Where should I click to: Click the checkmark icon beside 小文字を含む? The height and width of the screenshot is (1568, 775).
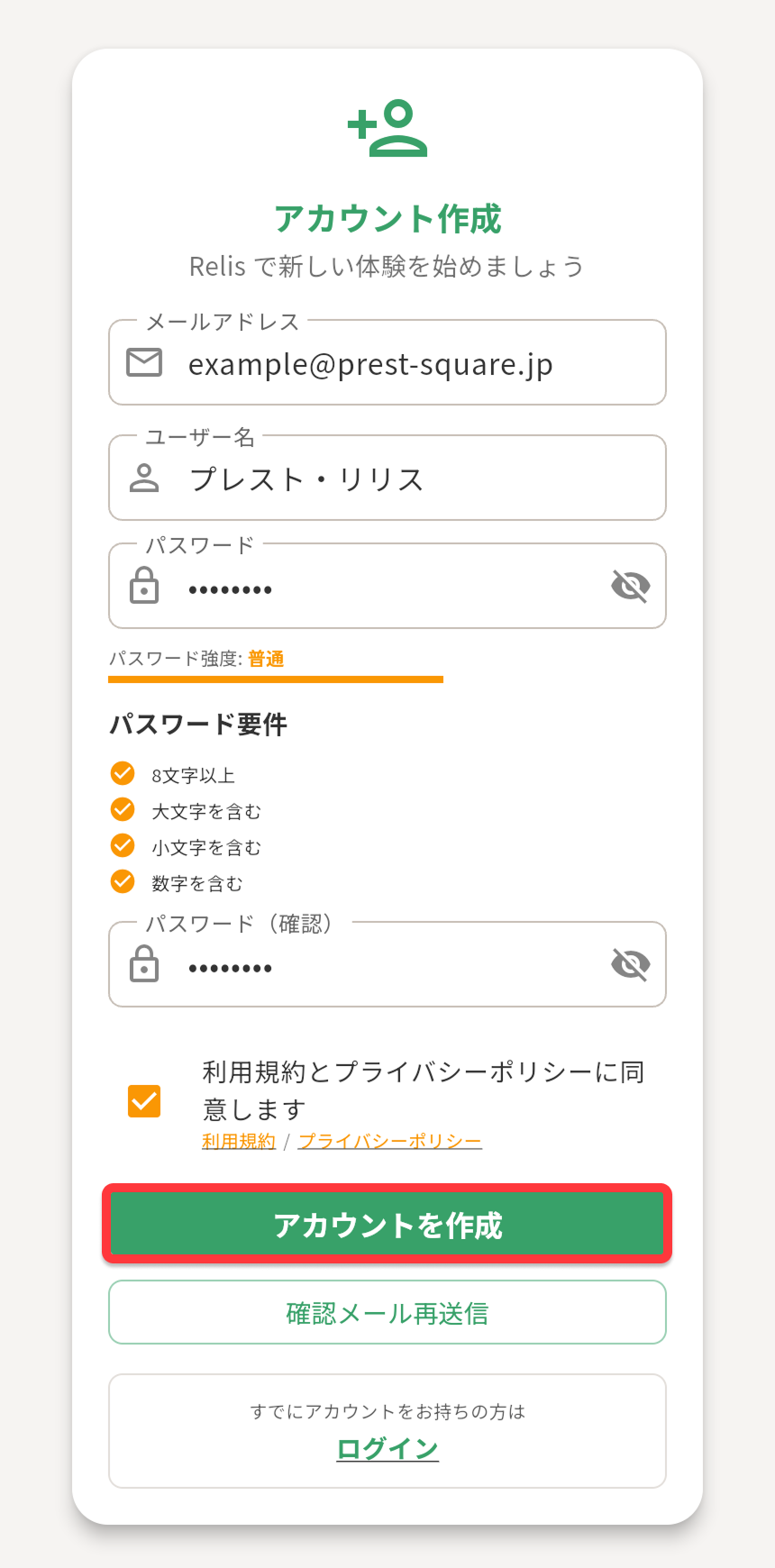(123, 846)
